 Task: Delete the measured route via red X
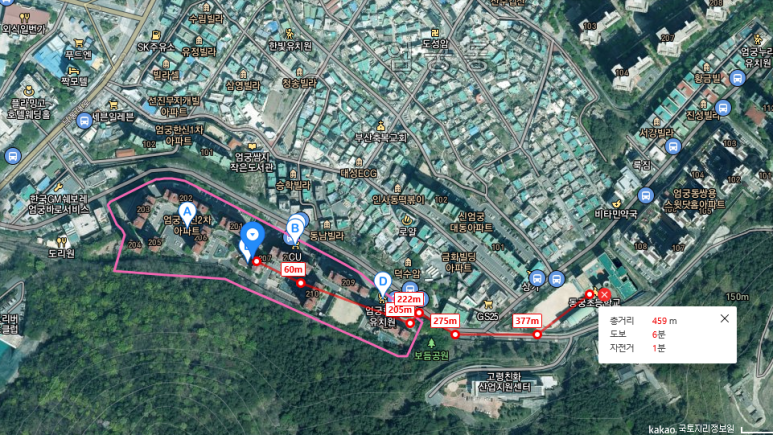coord(604,294)
